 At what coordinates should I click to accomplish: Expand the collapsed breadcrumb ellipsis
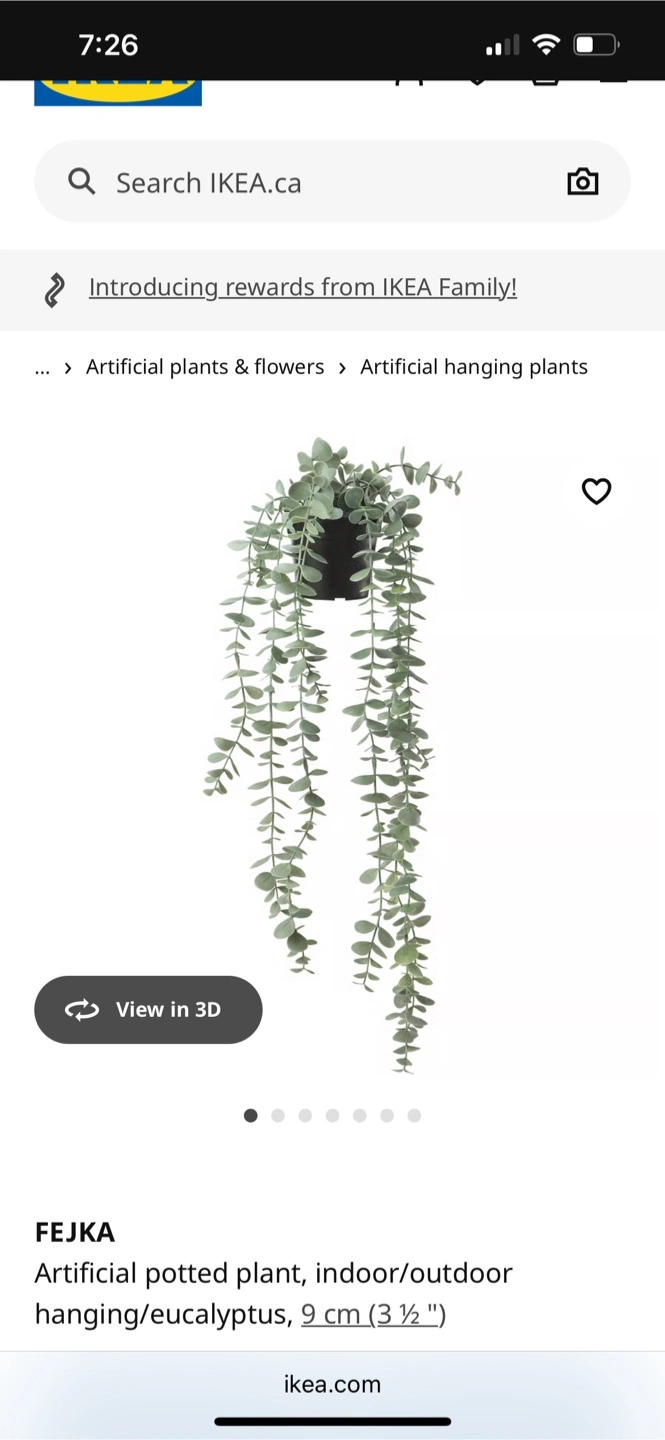(x=42, y=368)
